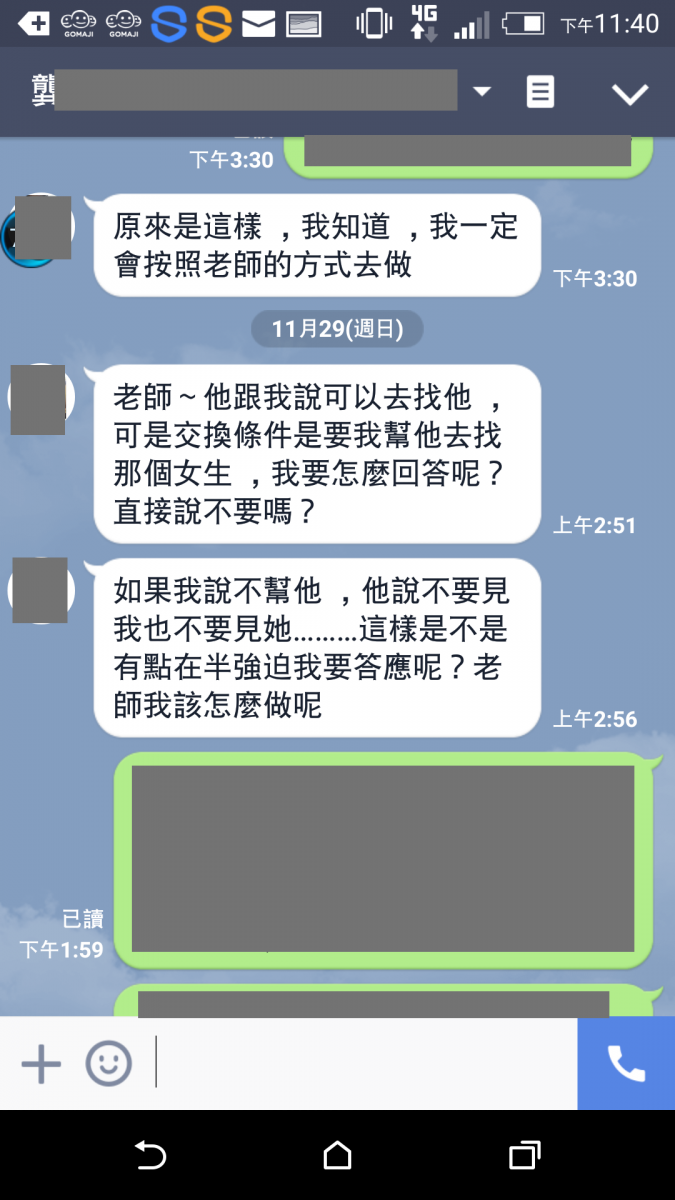Image resolution: width=675 pixels, height=1200 pixels.
Task: Go back with system back button
Action: click(x=150, y=1156)
